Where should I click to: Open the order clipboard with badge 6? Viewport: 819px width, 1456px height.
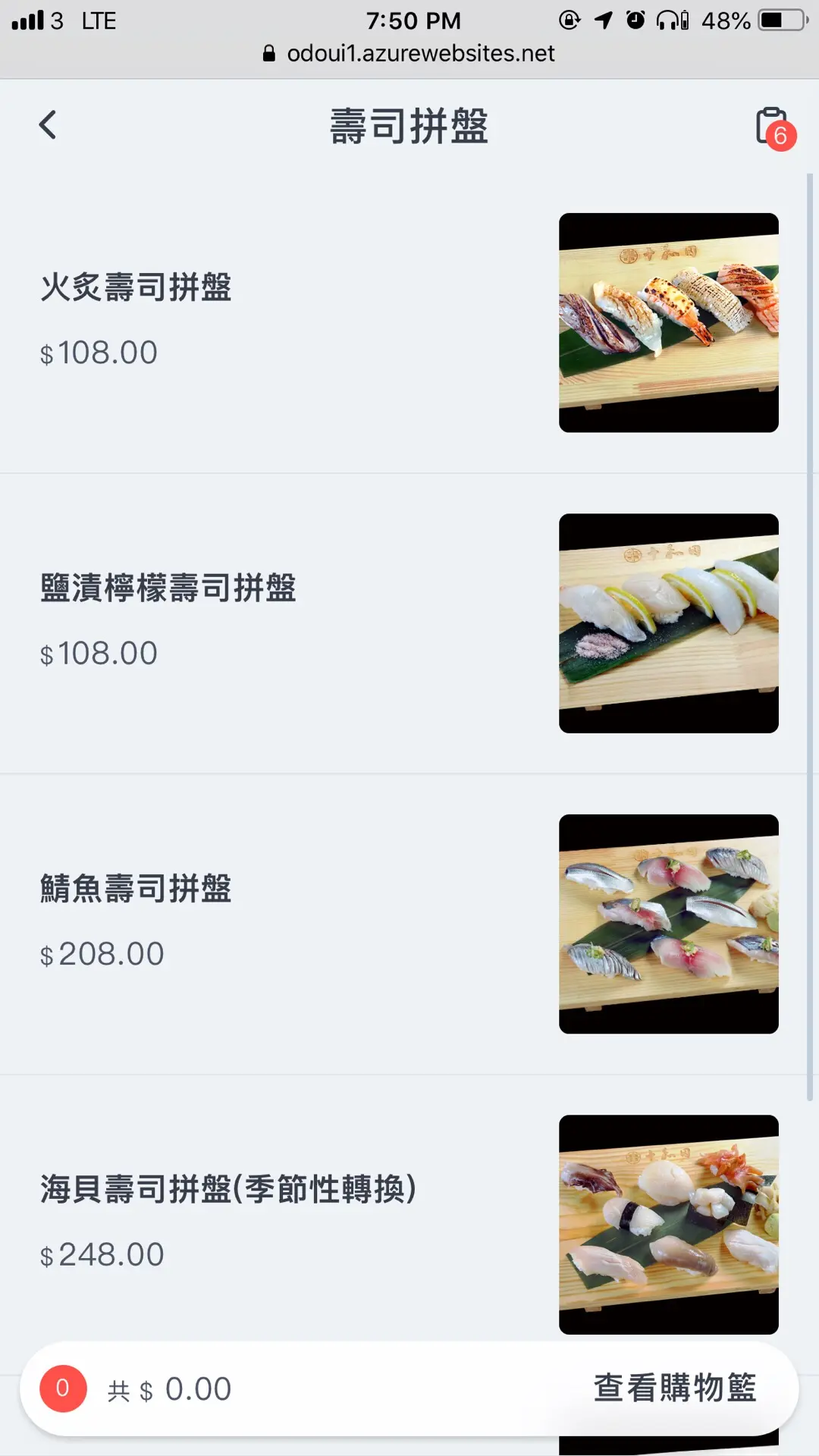774,128
